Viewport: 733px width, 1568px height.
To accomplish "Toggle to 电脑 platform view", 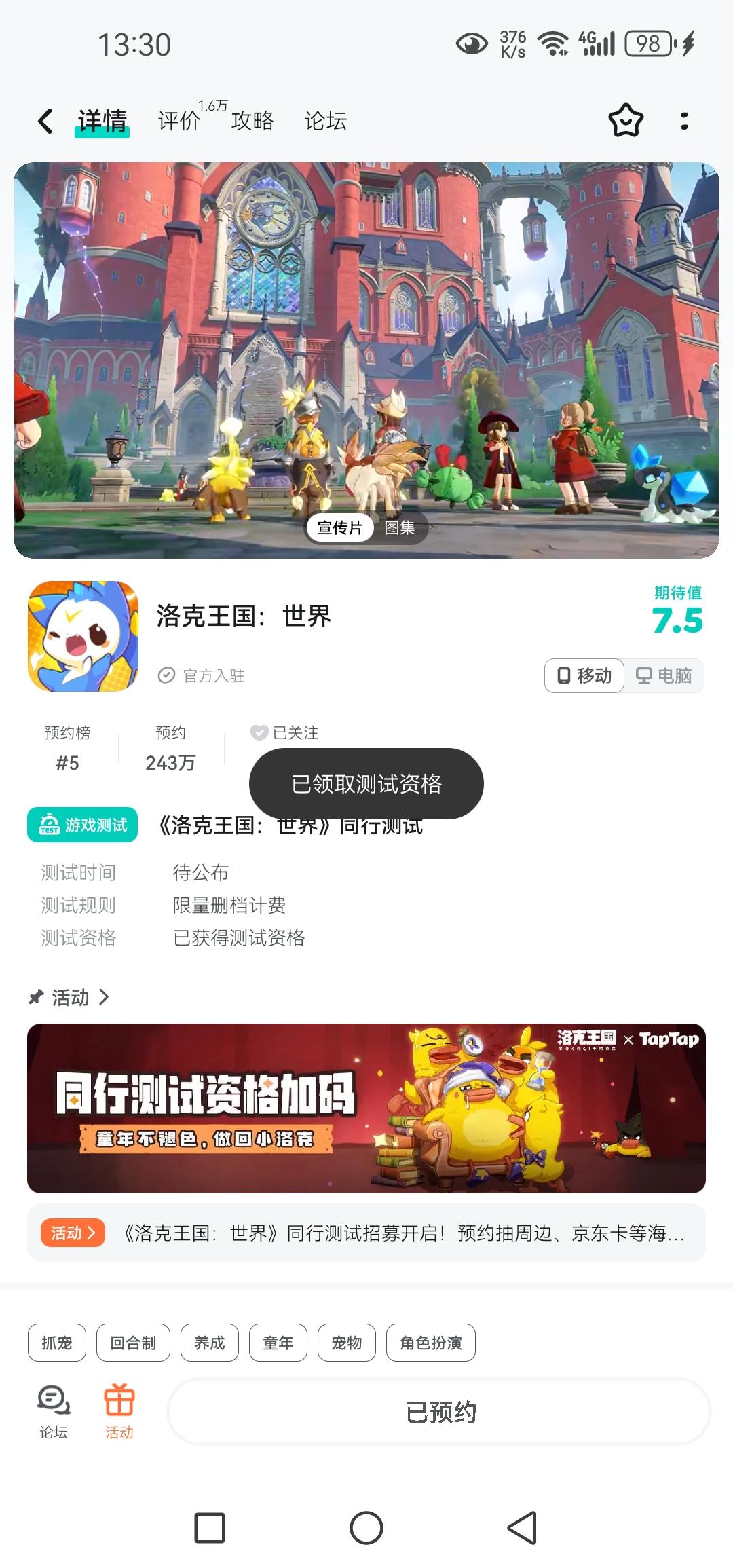I will tap(663, 675).
